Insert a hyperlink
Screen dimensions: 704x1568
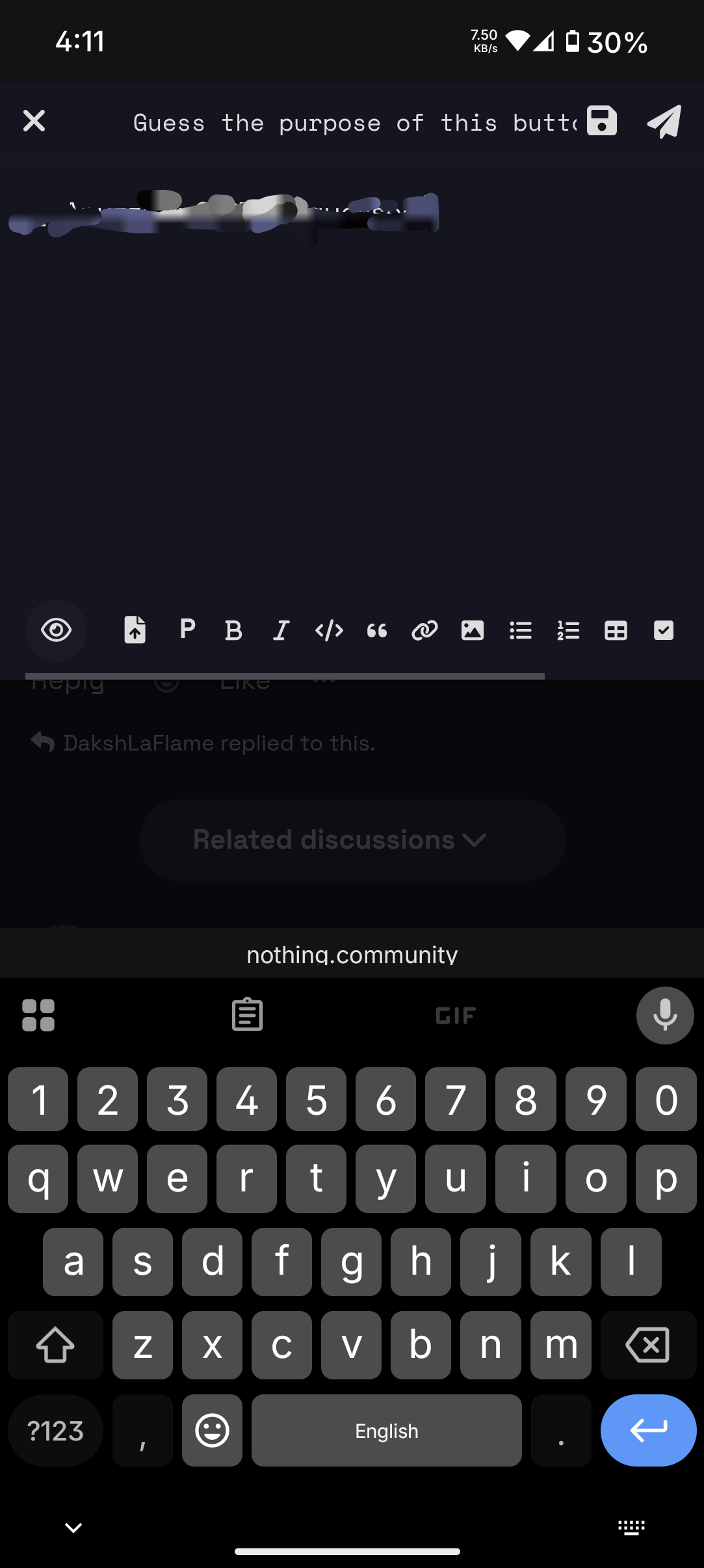(x=424, y=630)
